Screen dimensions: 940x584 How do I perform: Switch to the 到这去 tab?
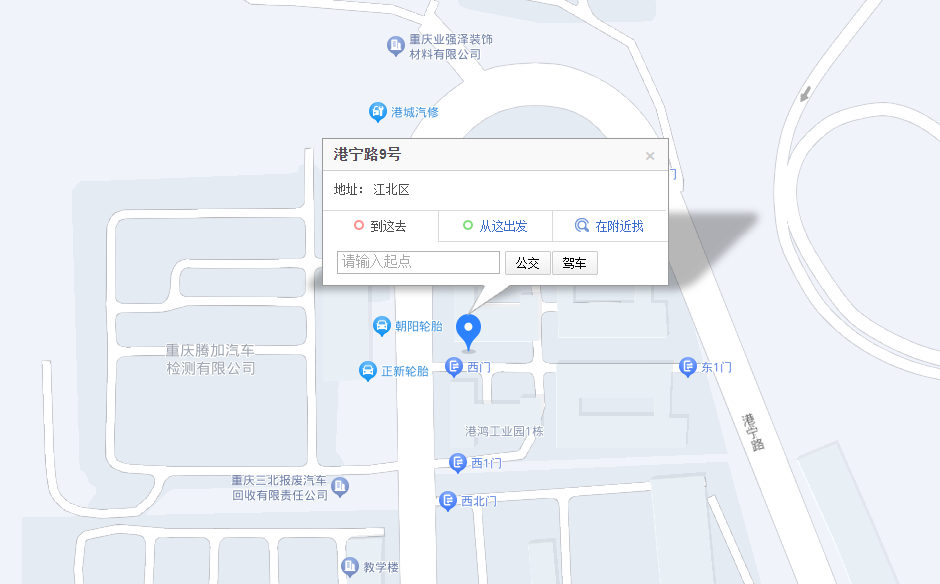tap(380, 226)
